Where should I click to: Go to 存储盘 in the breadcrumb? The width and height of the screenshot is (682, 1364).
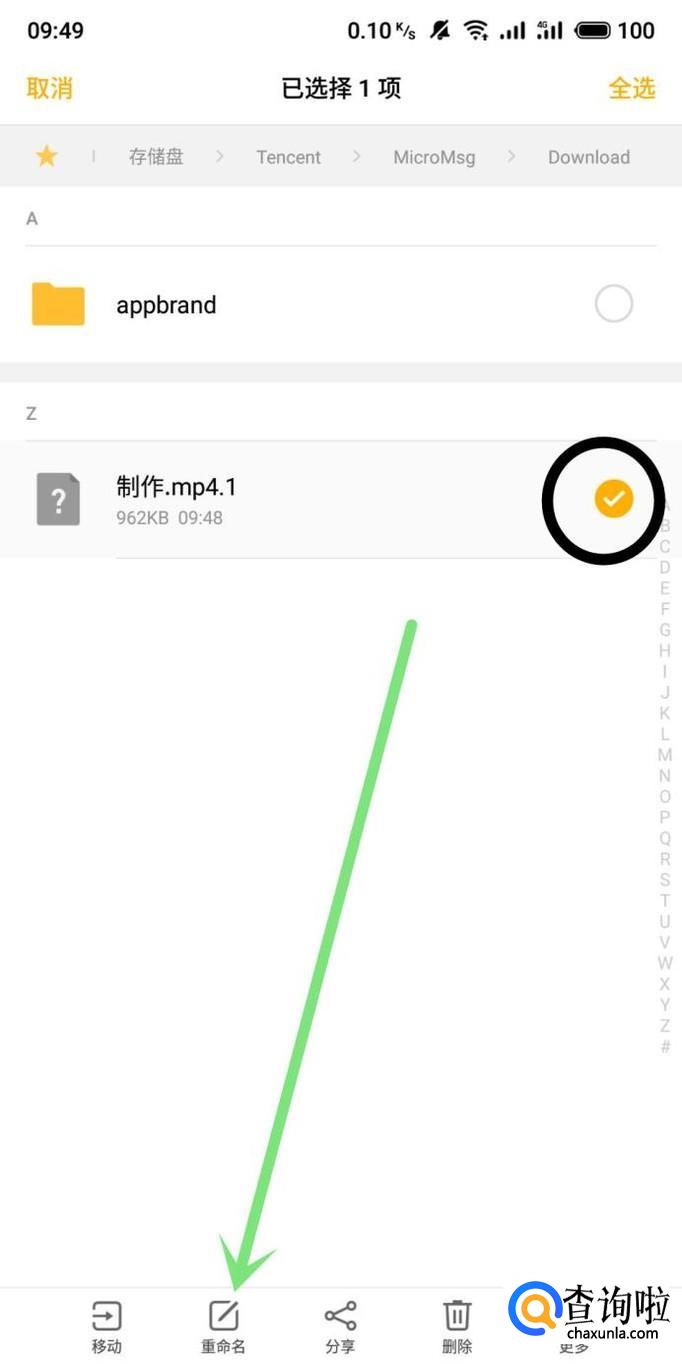pos(156,157)
